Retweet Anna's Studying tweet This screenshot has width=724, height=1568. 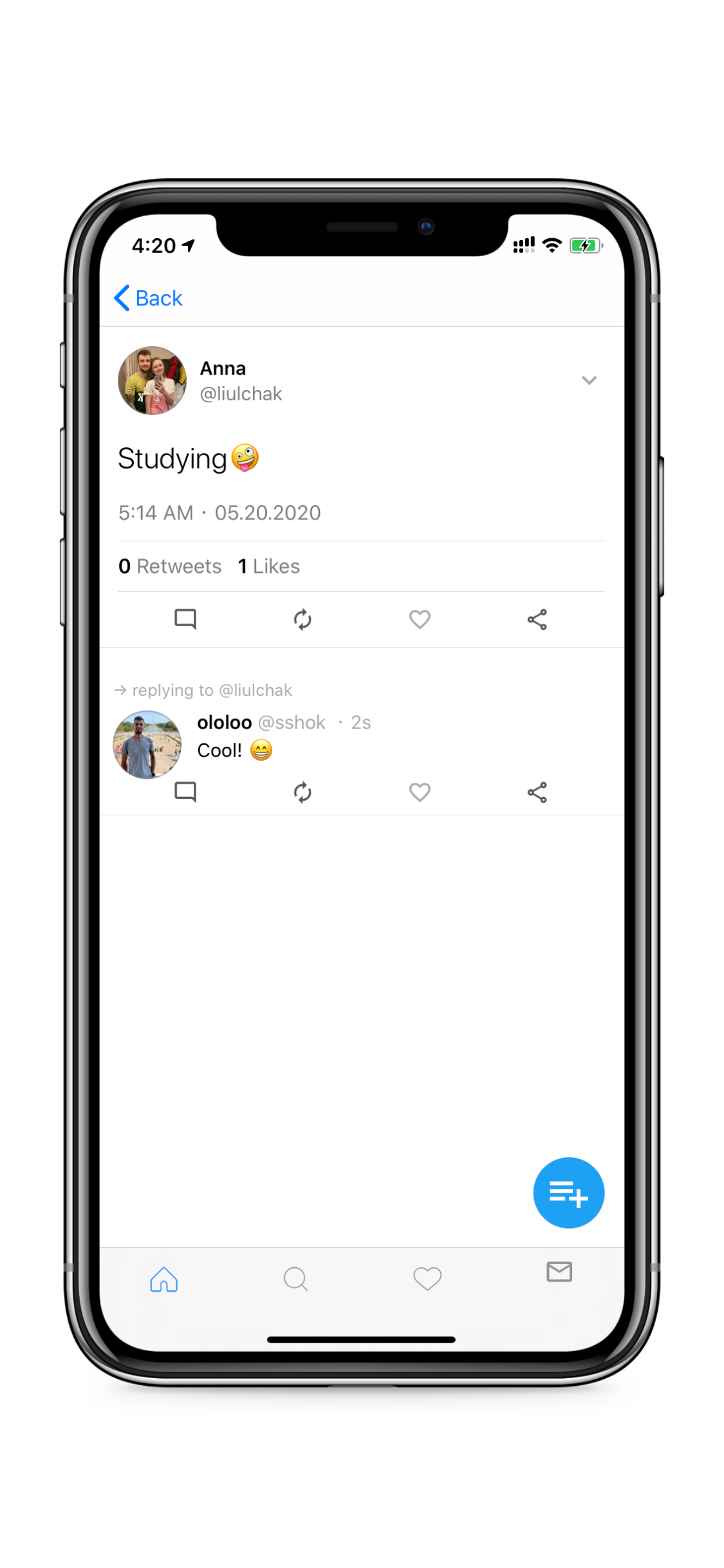pyautogui.click(x=302, y=619)
